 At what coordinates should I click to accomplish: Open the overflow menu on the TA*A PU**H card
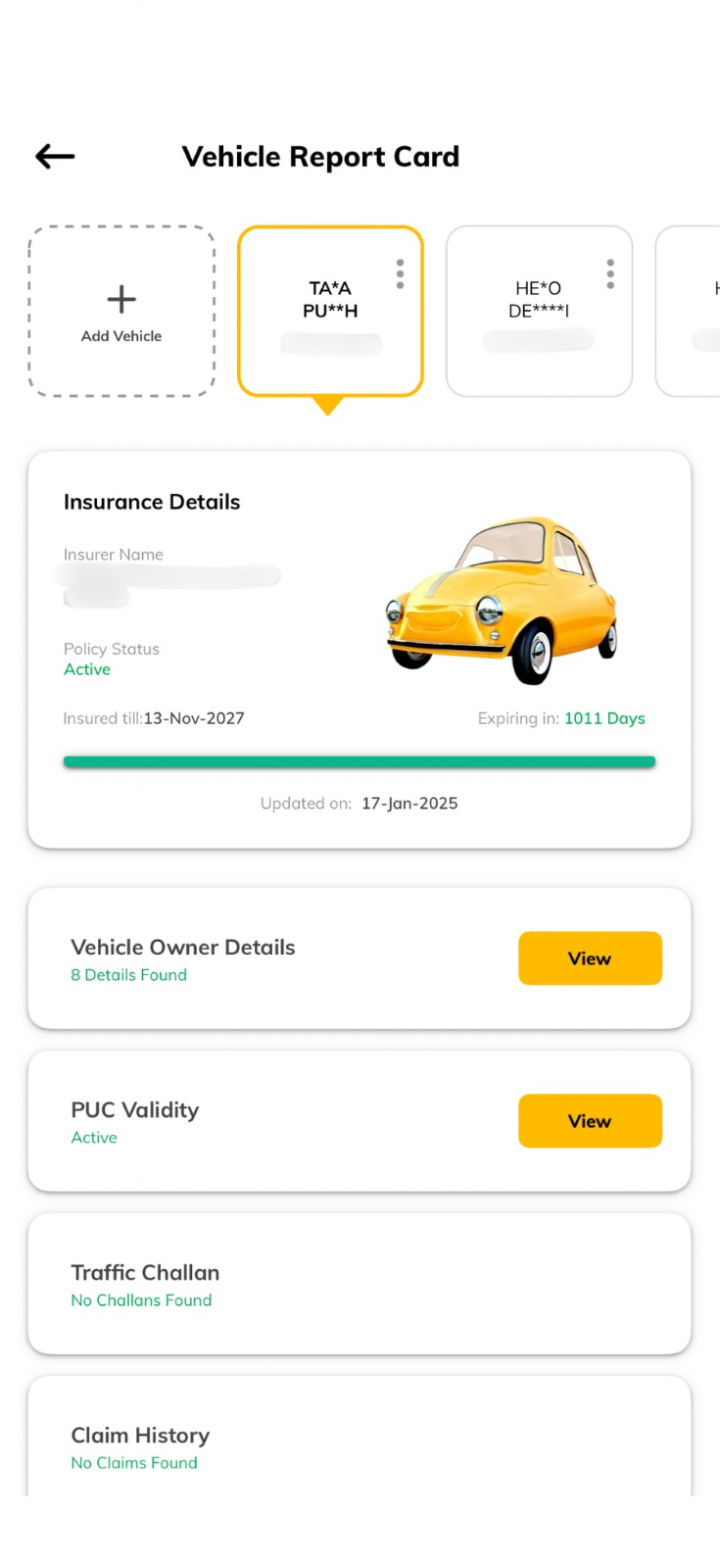pyautogui.click(x=400, y=274)
